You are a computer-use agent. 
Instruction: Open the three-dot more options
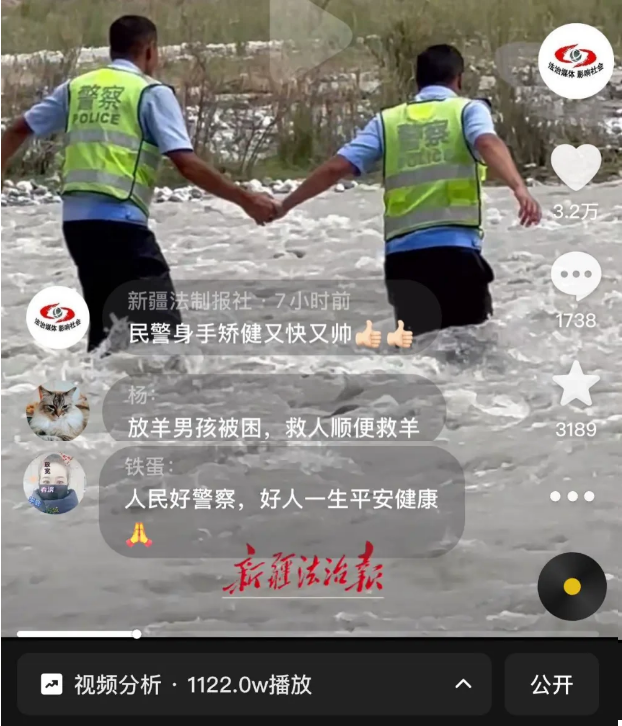[572, 496]
